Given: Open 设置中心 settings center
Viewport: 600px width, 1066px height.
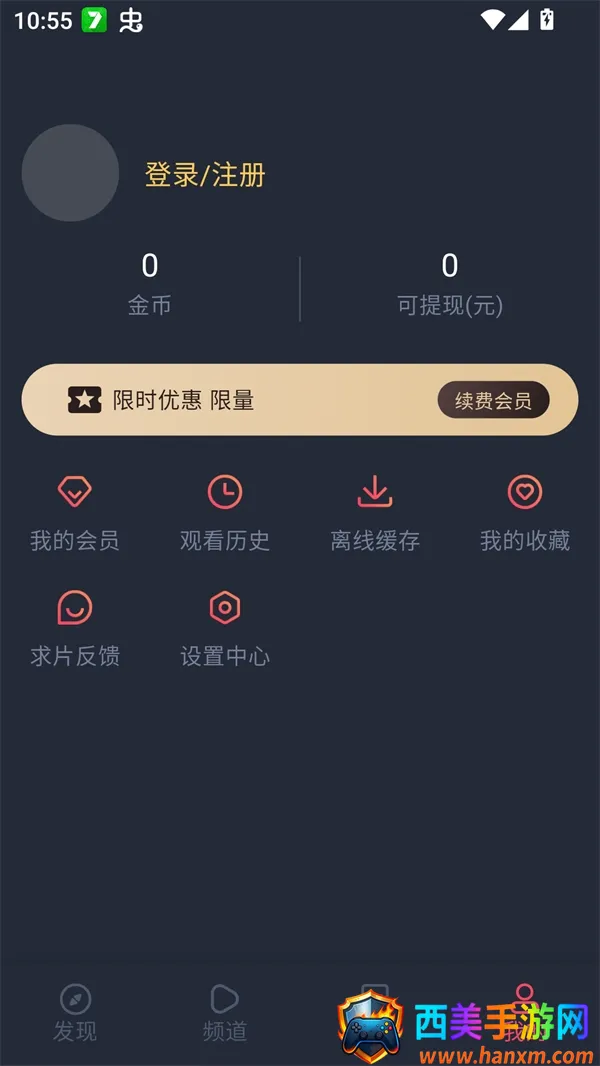Looking at the screenshot, I should point(225,629).
